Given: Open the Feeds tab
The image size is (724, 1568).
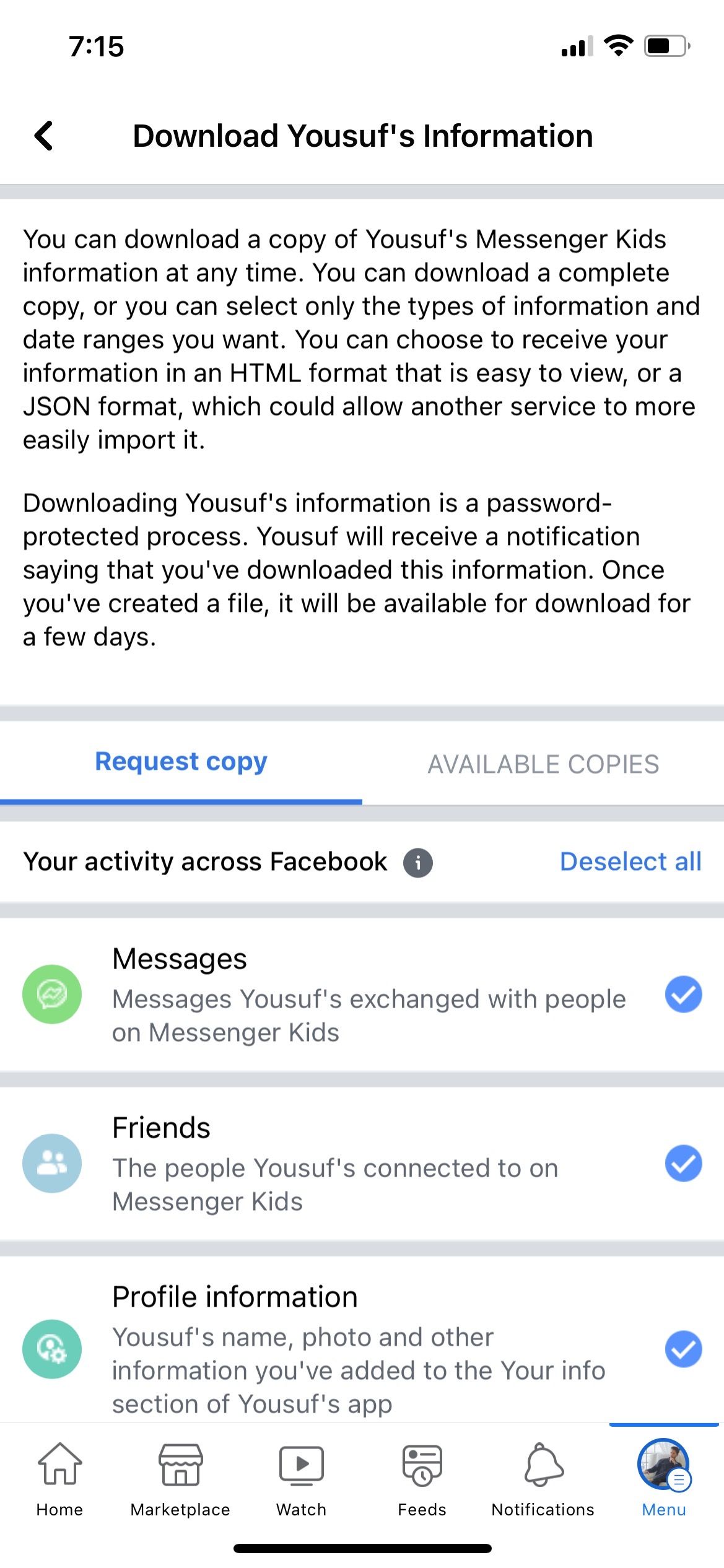Looking at the screenshot, I should [x=422, y=1479].
